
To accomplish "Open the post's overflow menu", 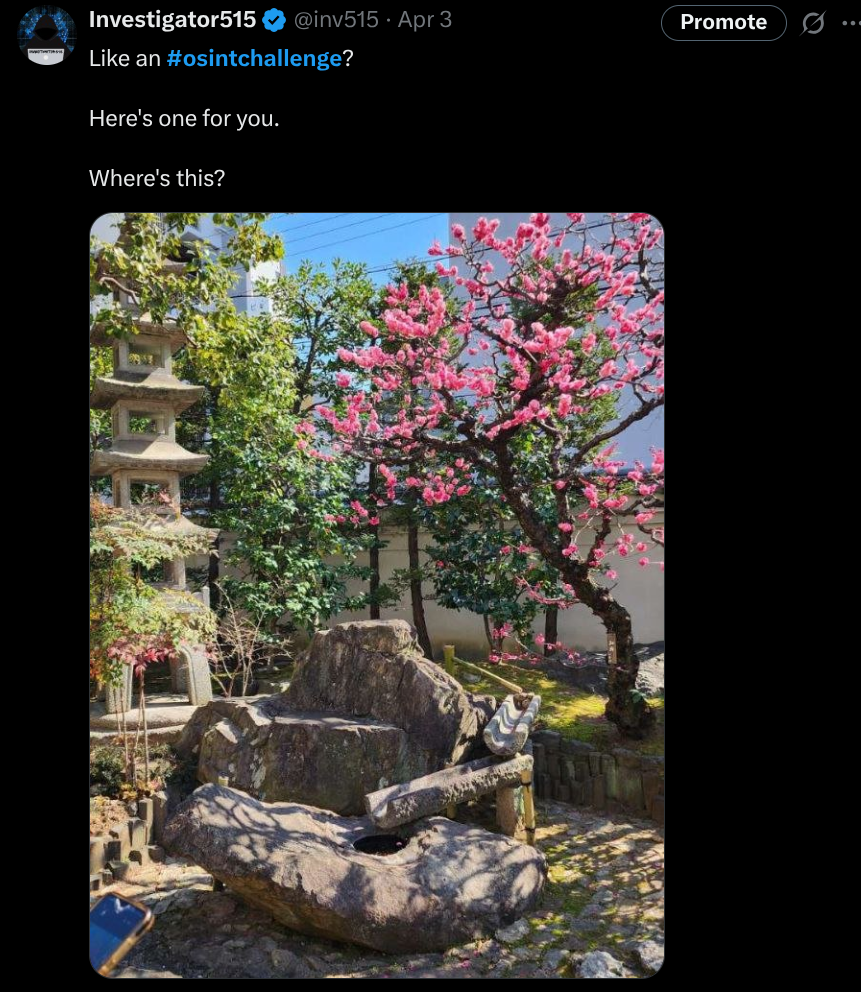I will 850,22.
